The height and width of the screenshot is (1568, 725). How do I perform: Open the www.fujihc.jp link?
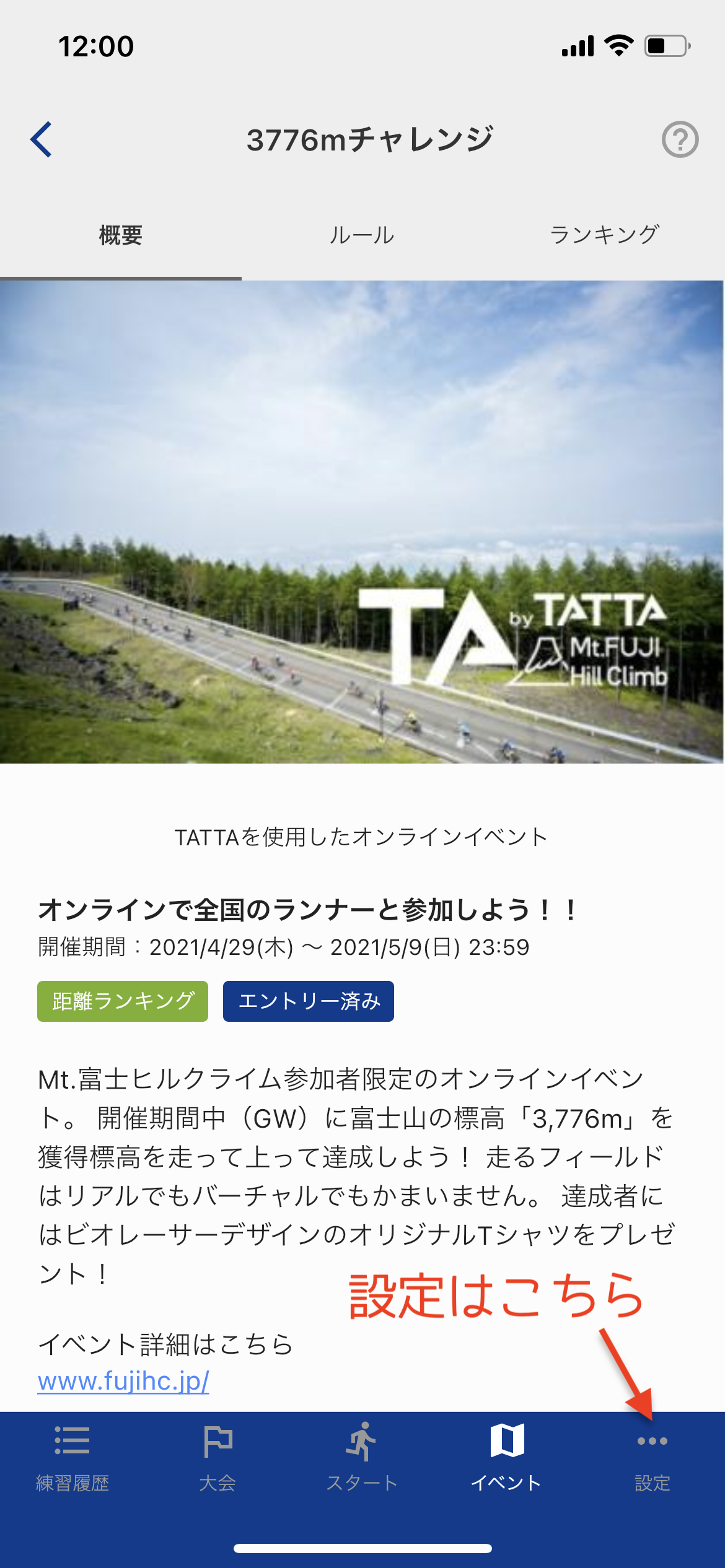[x=123, y=1381]
